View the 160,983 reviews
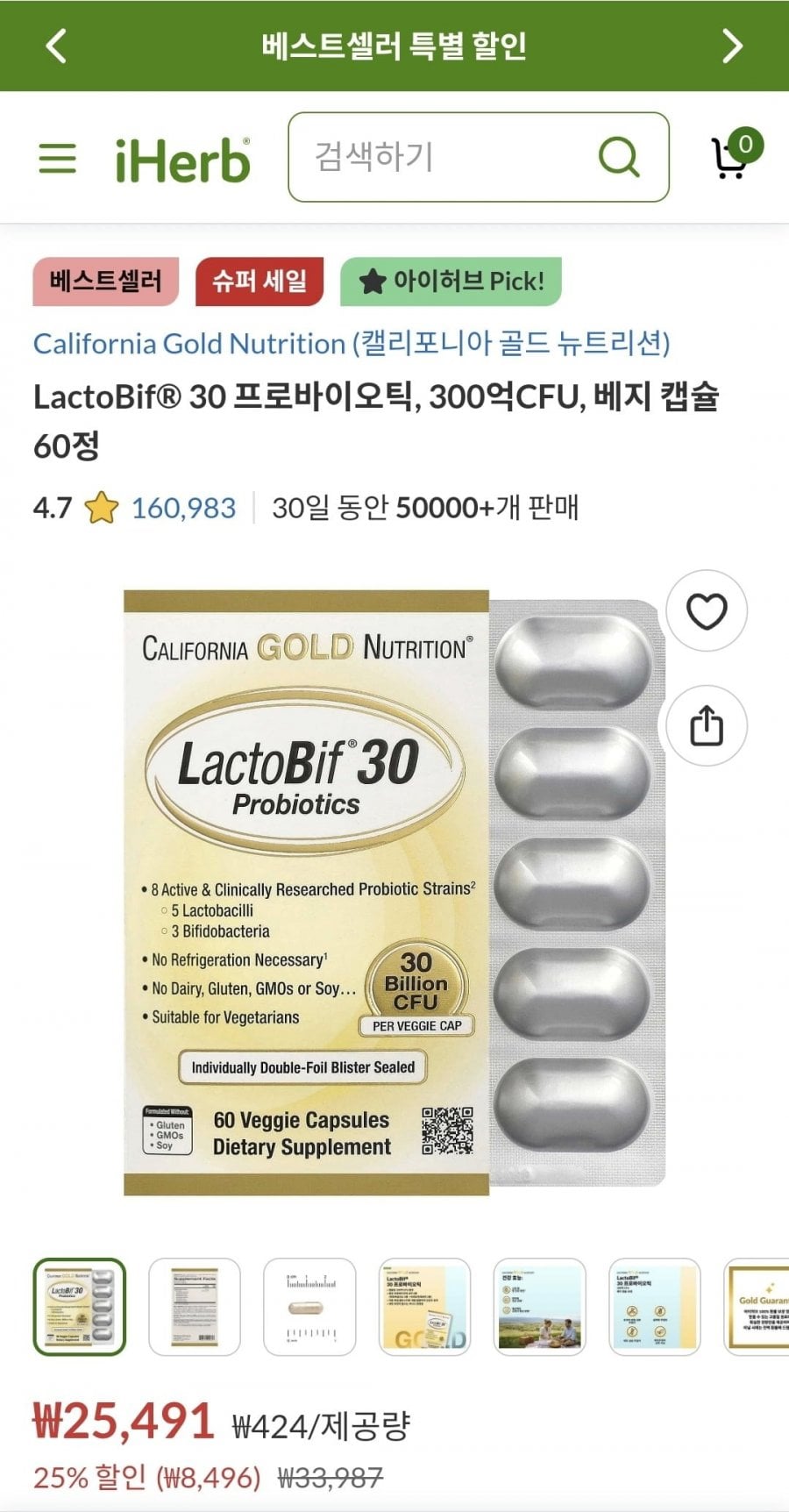Image resolution: width=789 pixels, height=1512 pixels. tap(183, 508)
